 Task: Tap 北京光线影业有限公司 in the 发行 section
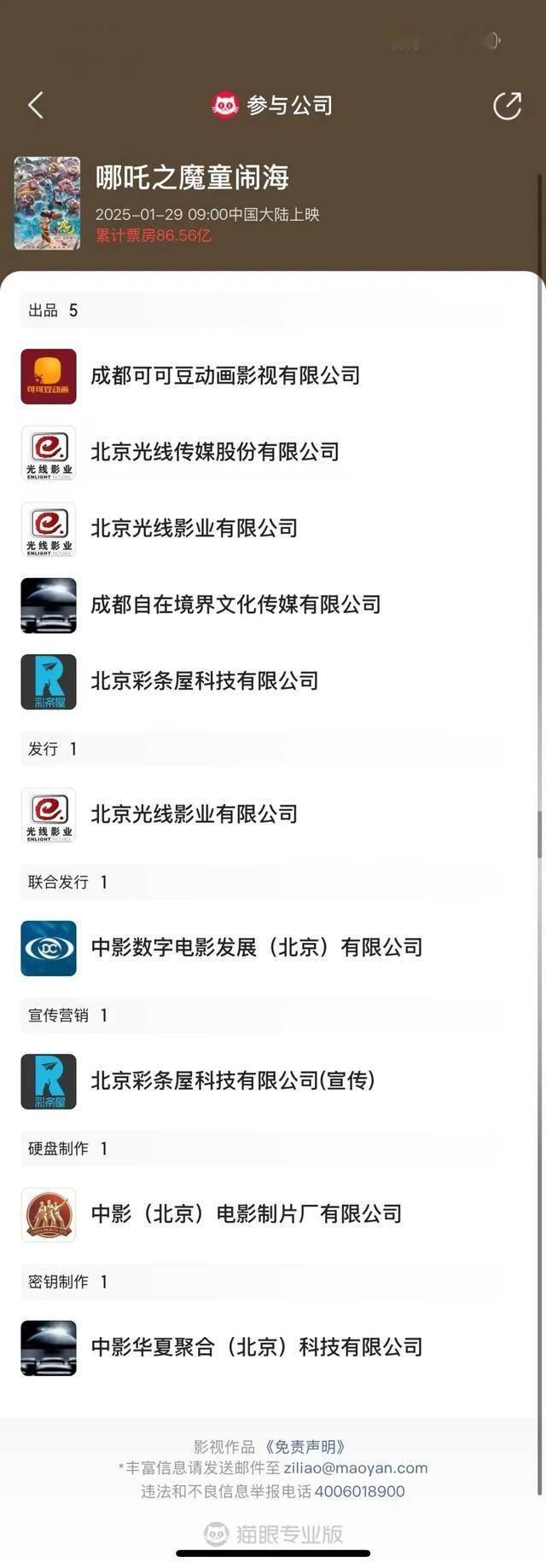tap(195, 814)
